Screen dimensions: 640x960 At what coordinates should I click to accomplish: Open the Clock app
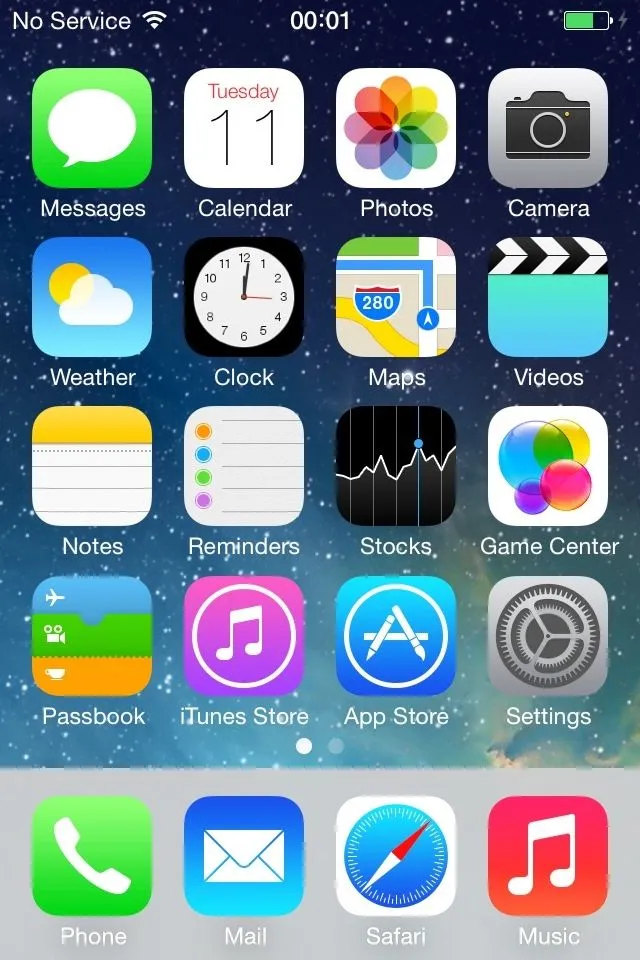(x=244, y=297)
